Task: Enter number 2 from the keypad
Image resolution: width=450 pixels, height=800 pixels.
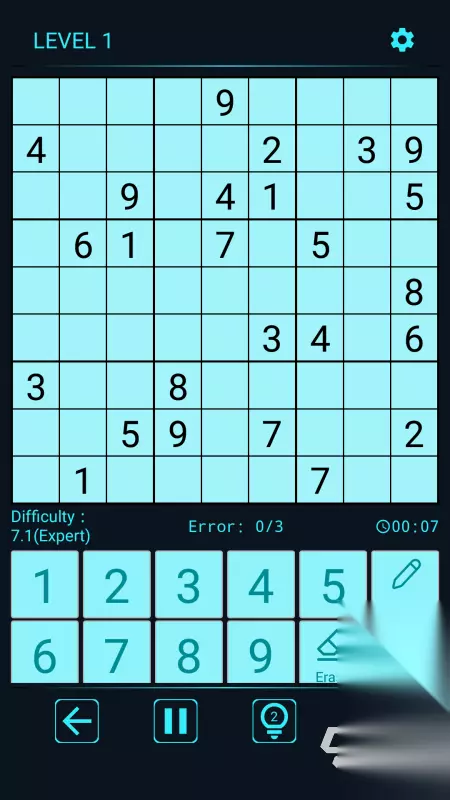Action: coord(117,584)
